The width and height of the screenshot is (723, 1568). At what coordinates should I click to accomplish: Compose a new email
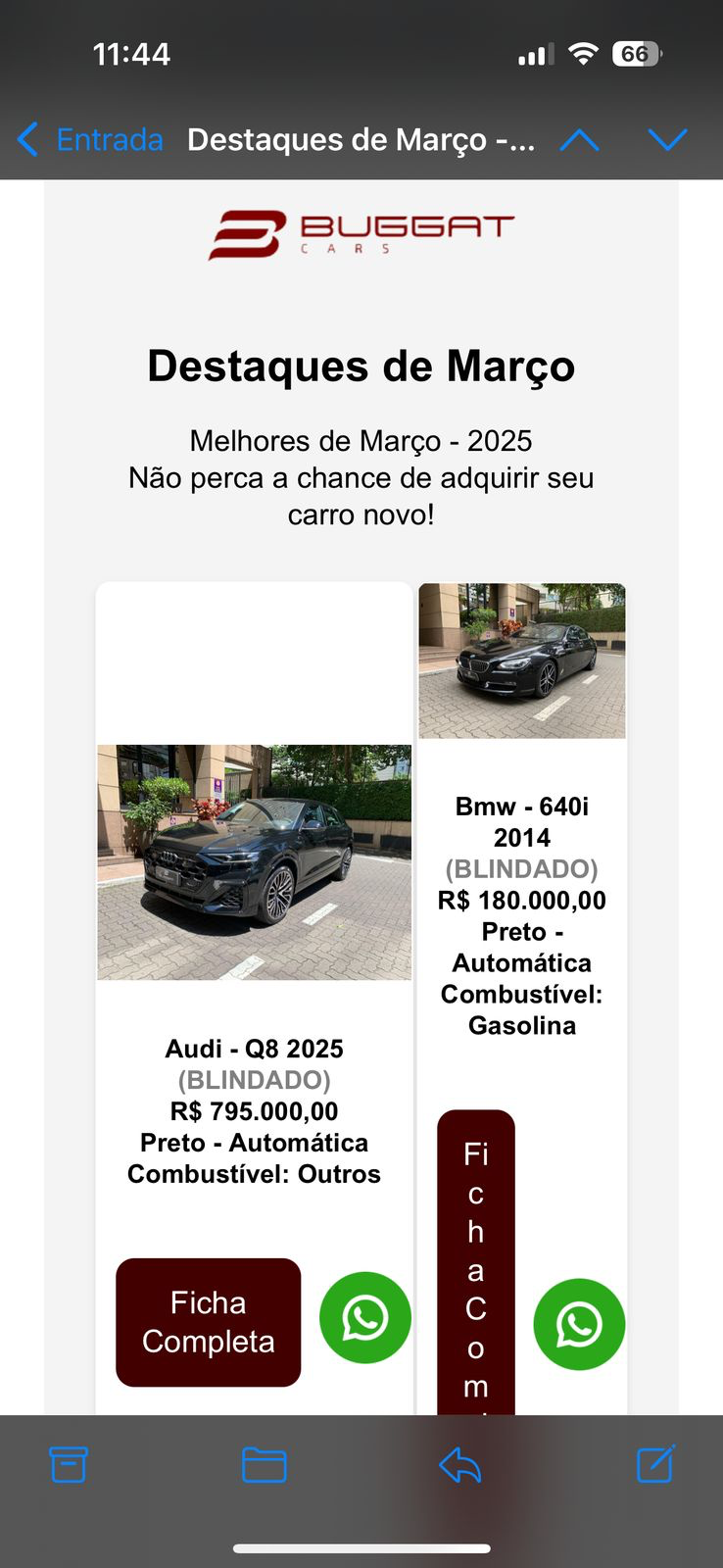point(654,1465)
